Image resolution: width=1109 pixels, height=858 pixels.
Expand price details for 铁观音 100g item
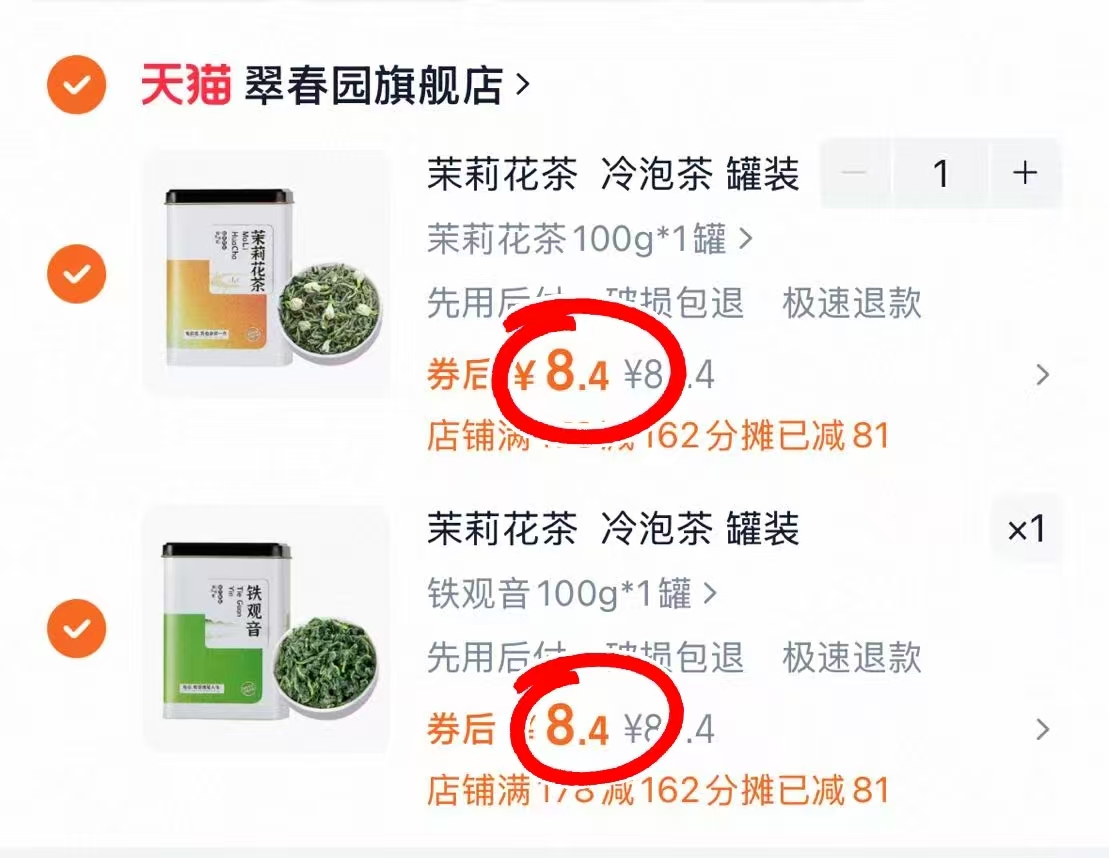pyautogui.click(x=1042, y=729)
